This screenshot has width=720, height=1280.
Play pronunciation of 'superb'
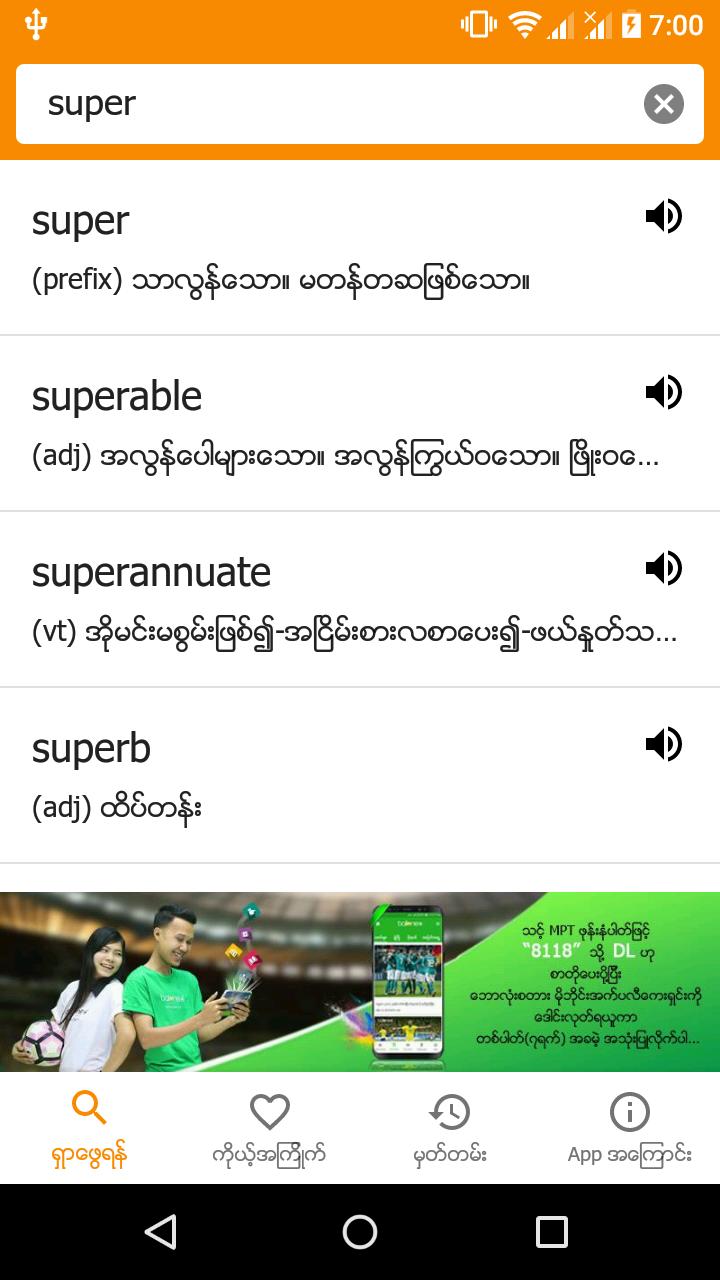[663, 744]
